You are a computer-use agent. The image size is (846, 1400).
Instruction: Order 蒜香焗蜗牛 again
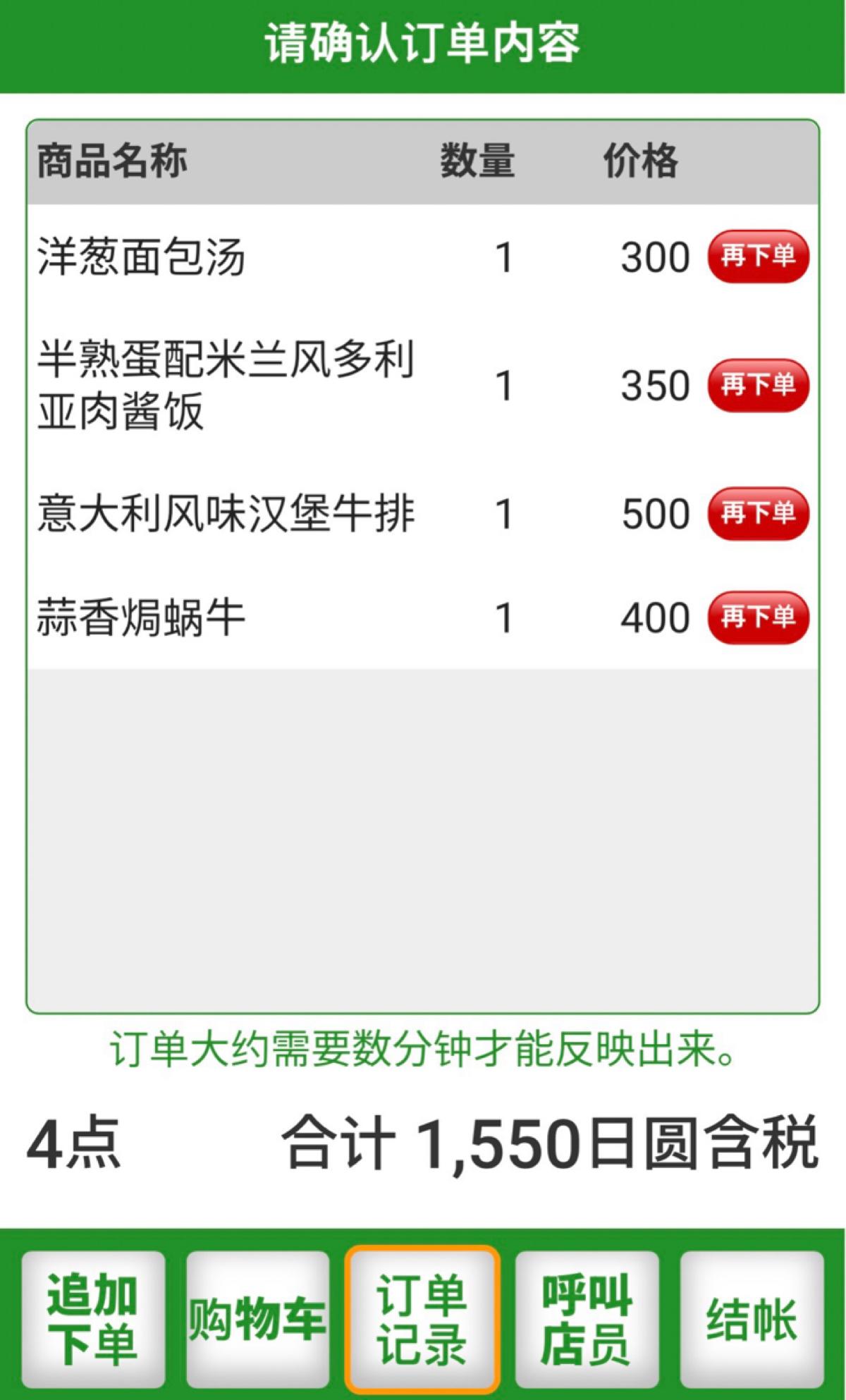tap(758, 618)
